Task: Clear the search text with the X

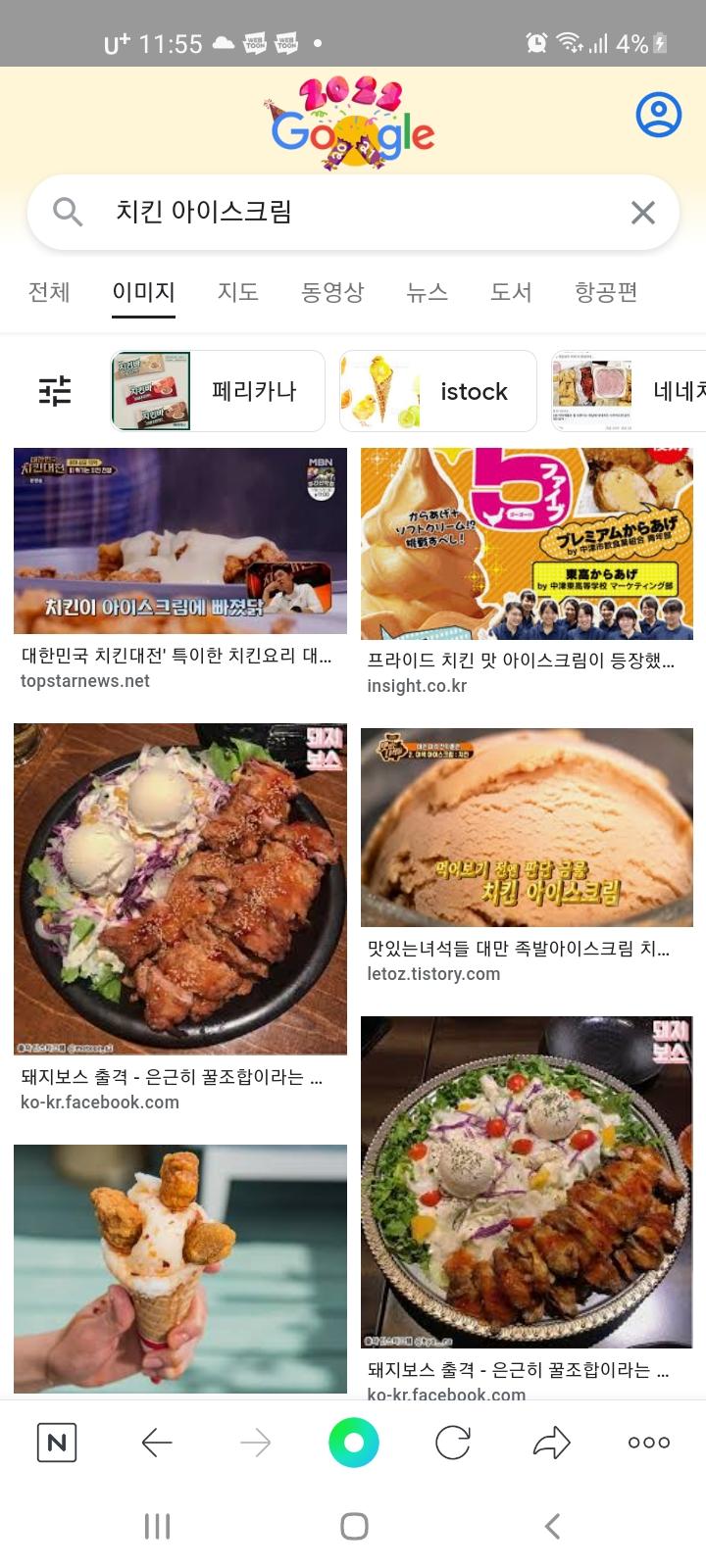Action: click(643, 213)
